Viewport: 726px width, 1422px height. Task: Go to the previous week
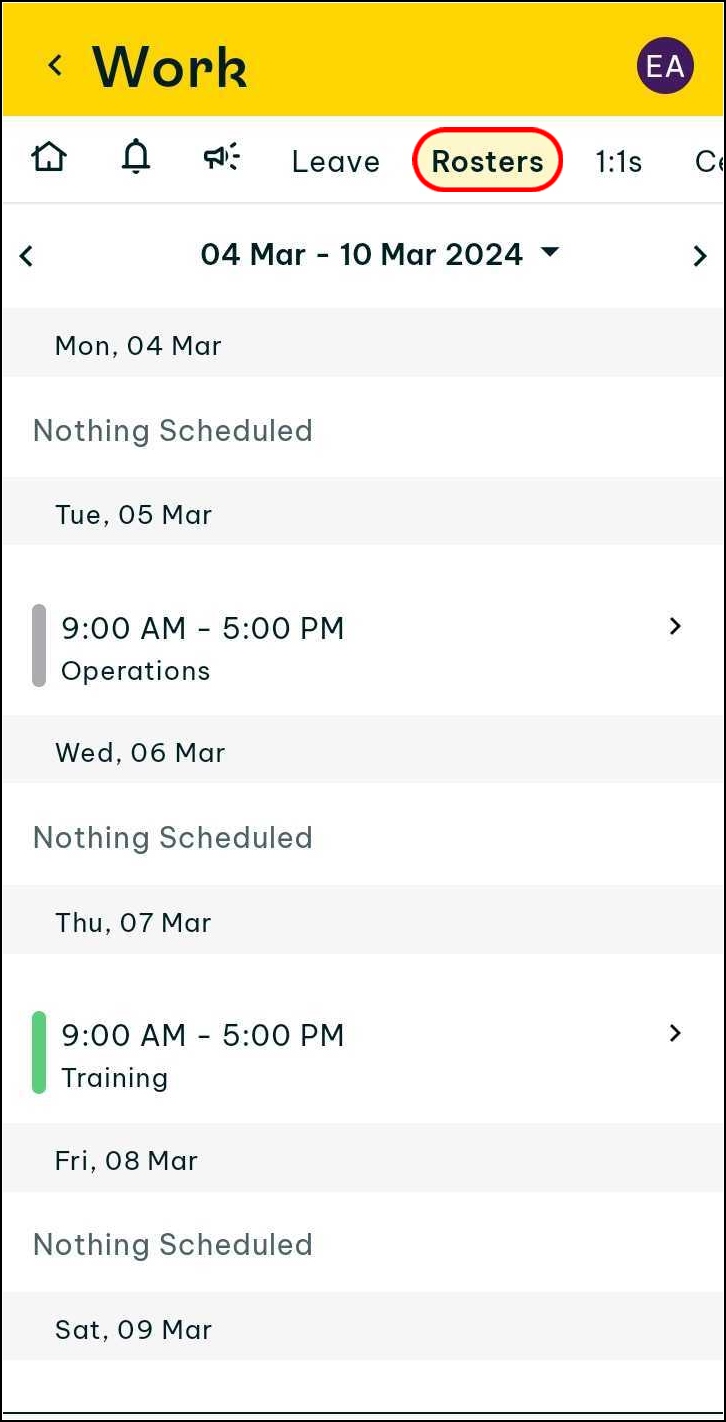pos(27,256)
